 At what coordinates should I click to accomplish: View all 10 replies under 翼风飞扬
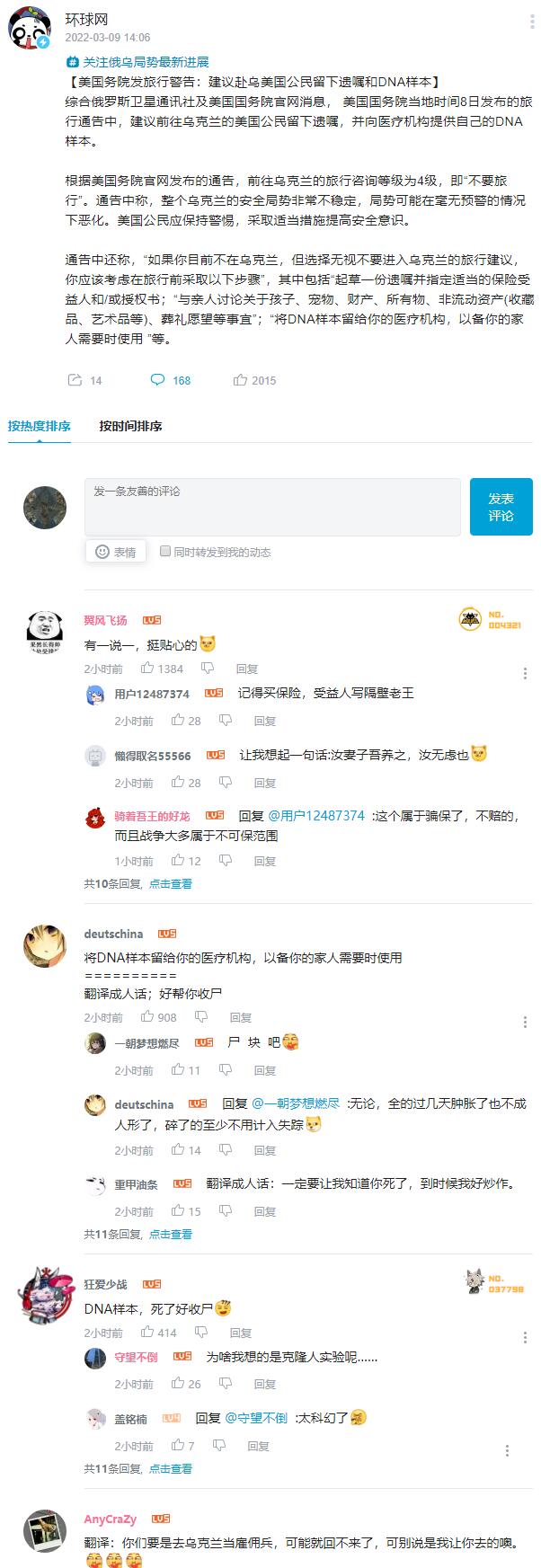170,883
